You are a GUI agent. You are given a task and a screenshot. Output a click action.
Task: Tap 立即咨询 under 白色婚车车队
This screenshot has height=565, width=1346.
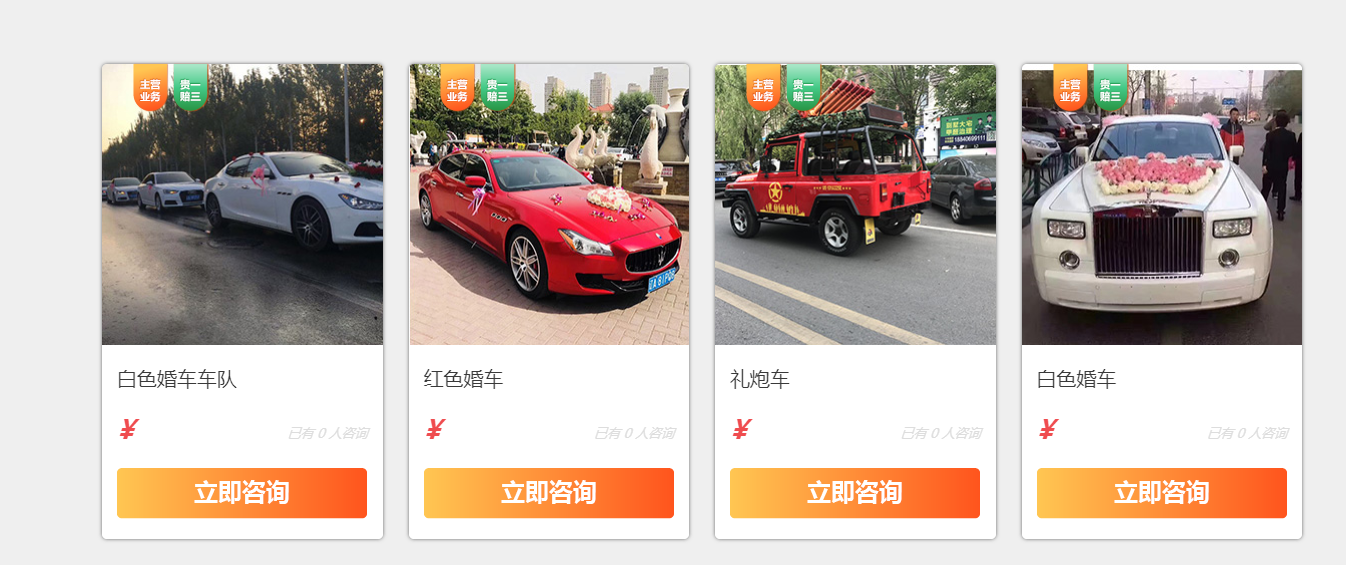(x=242, y=493)
